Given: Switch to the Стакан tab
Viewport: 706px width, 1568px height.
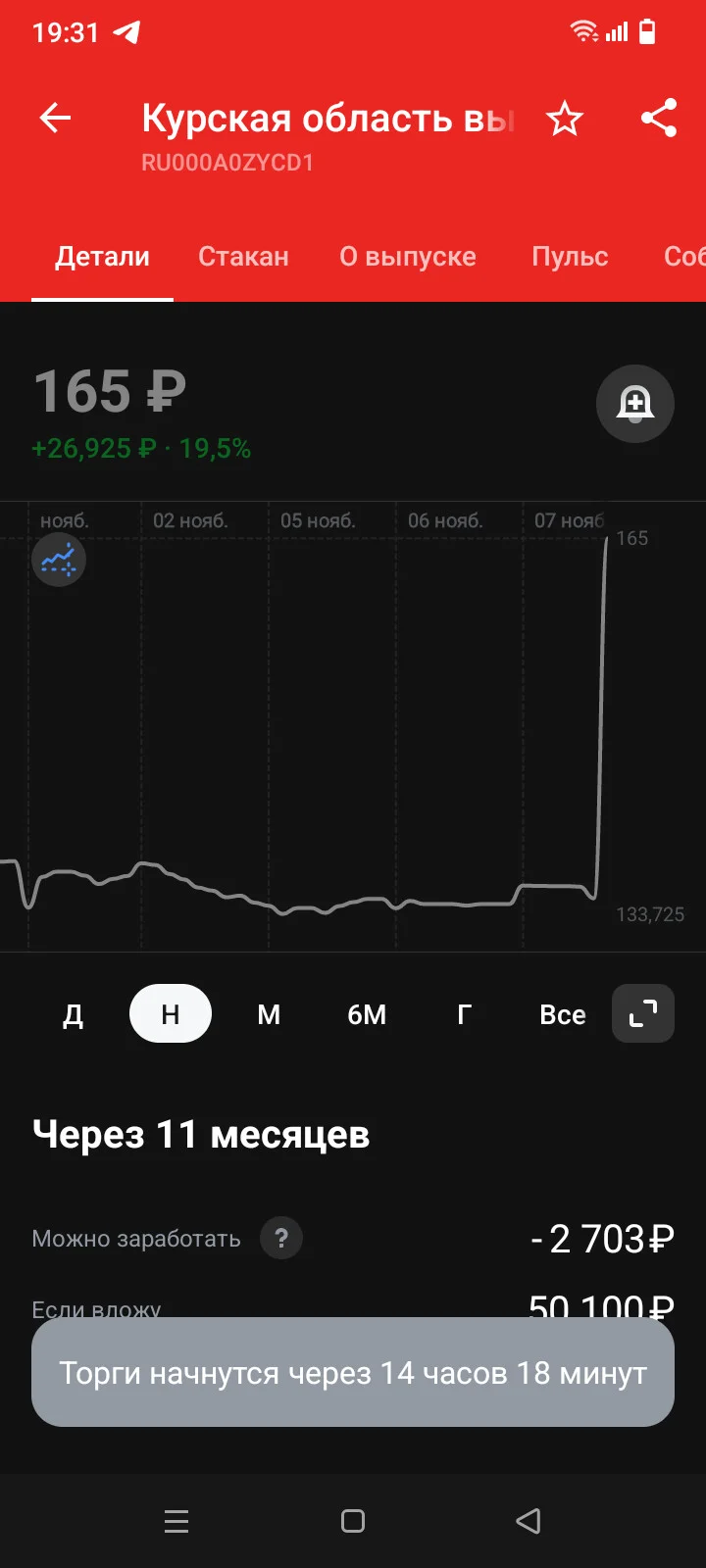Looking at the screenshot, I should 243,257.
